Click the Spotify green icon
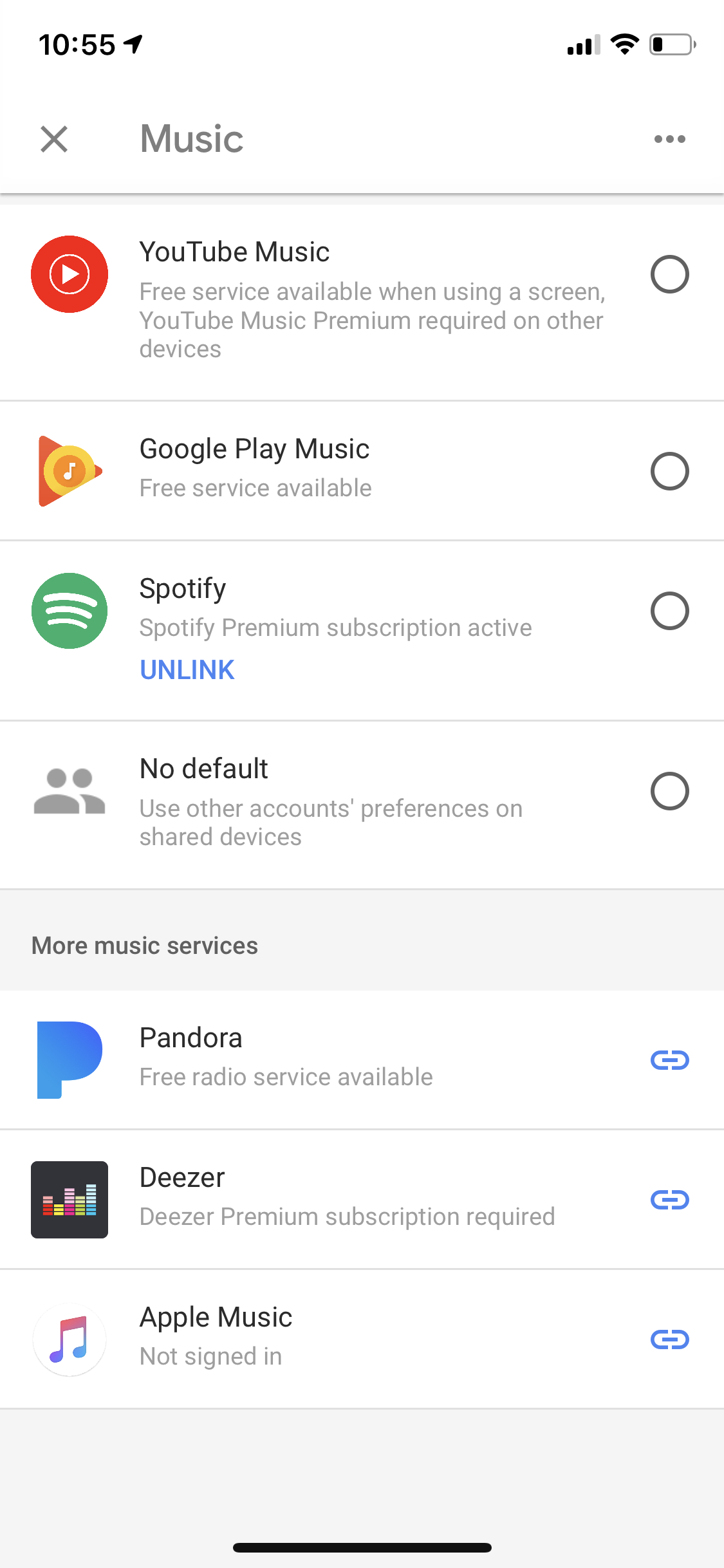 point(69,610)
